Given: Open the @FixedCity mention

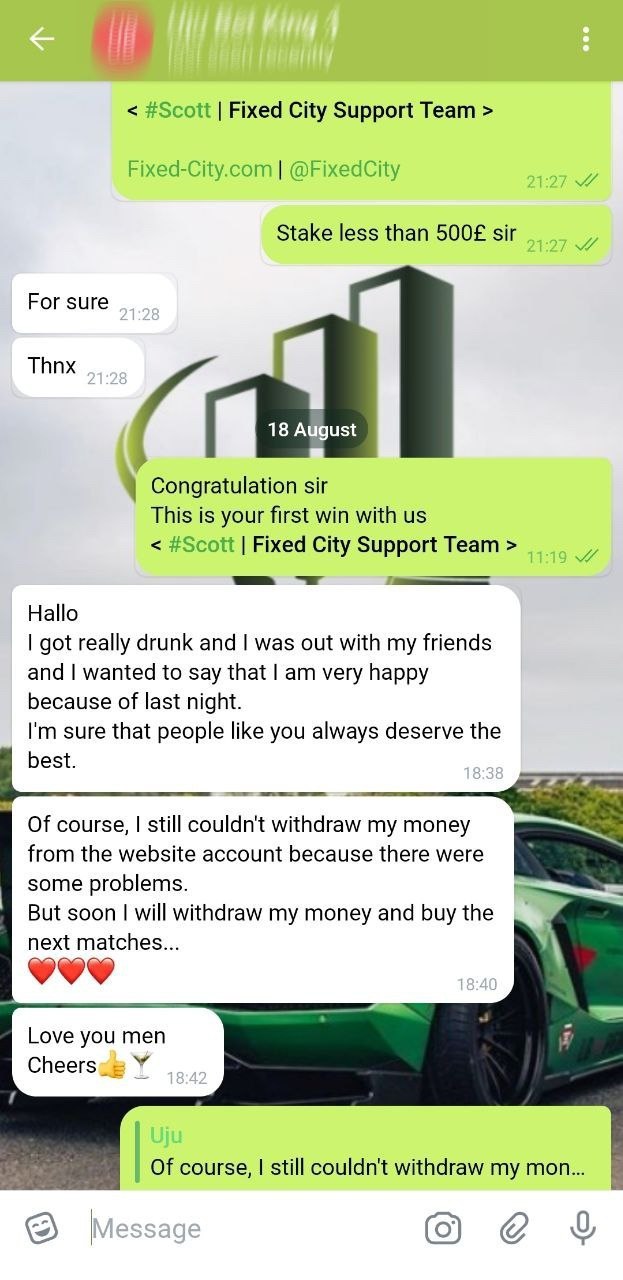Looking at the screenshot, I should pos(345,169).
